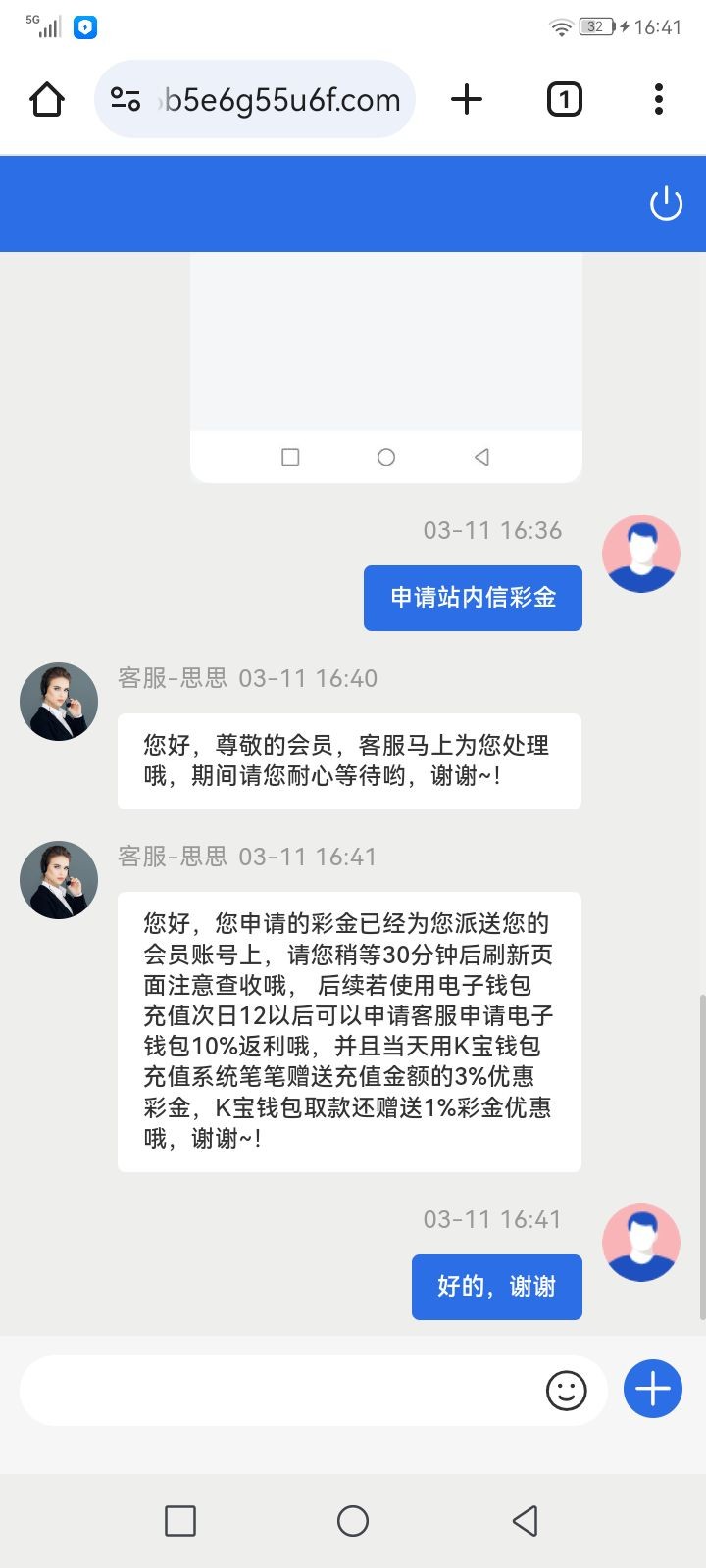Tap the blue plus attachment button

[653, 1389]
